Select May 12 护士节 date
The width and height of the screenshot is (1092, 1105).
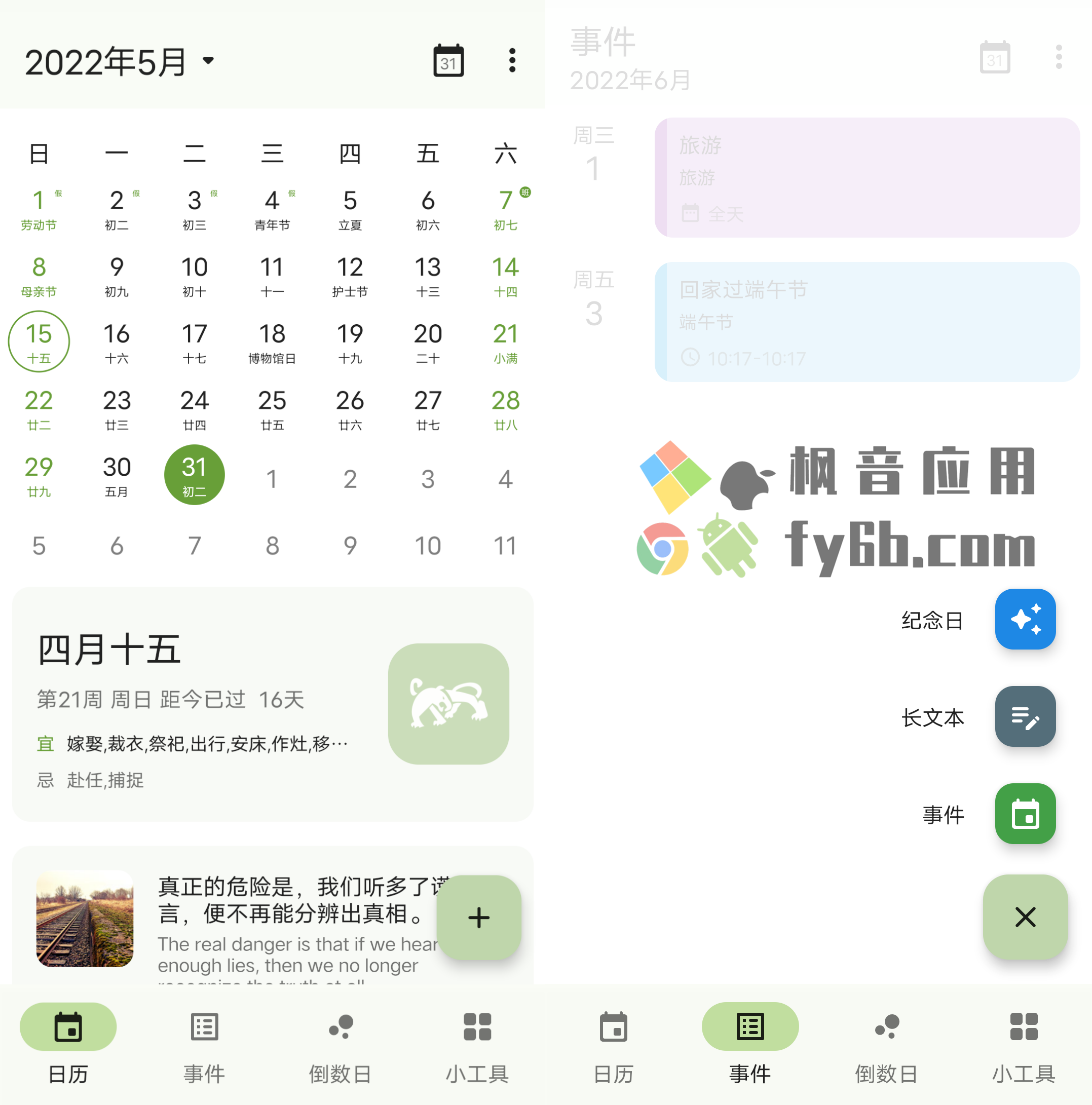[x=350, y=276]
